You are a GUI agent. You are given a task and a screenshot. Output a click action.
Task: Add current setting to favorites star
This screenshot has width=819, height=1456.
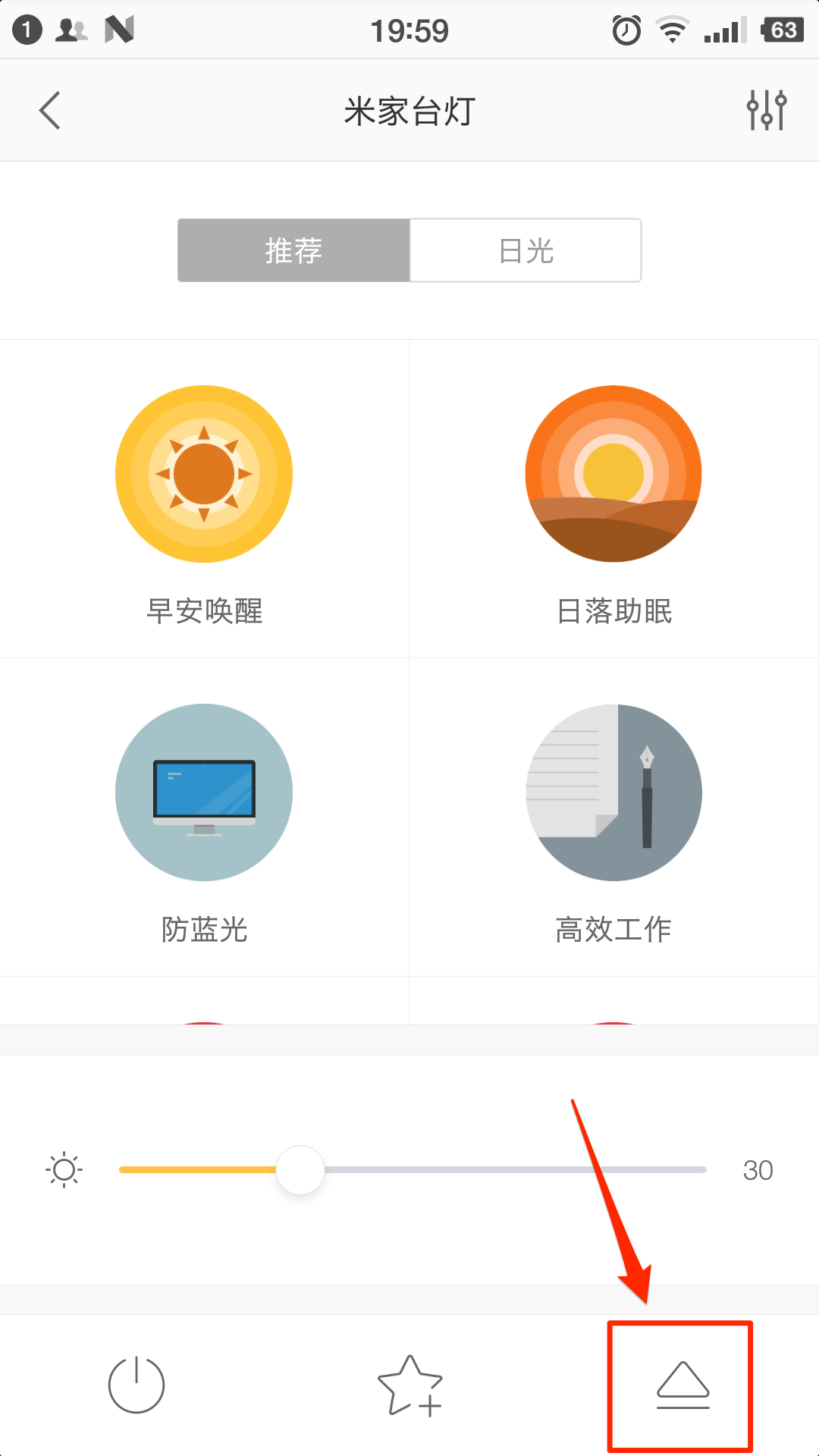(410, 1385)
